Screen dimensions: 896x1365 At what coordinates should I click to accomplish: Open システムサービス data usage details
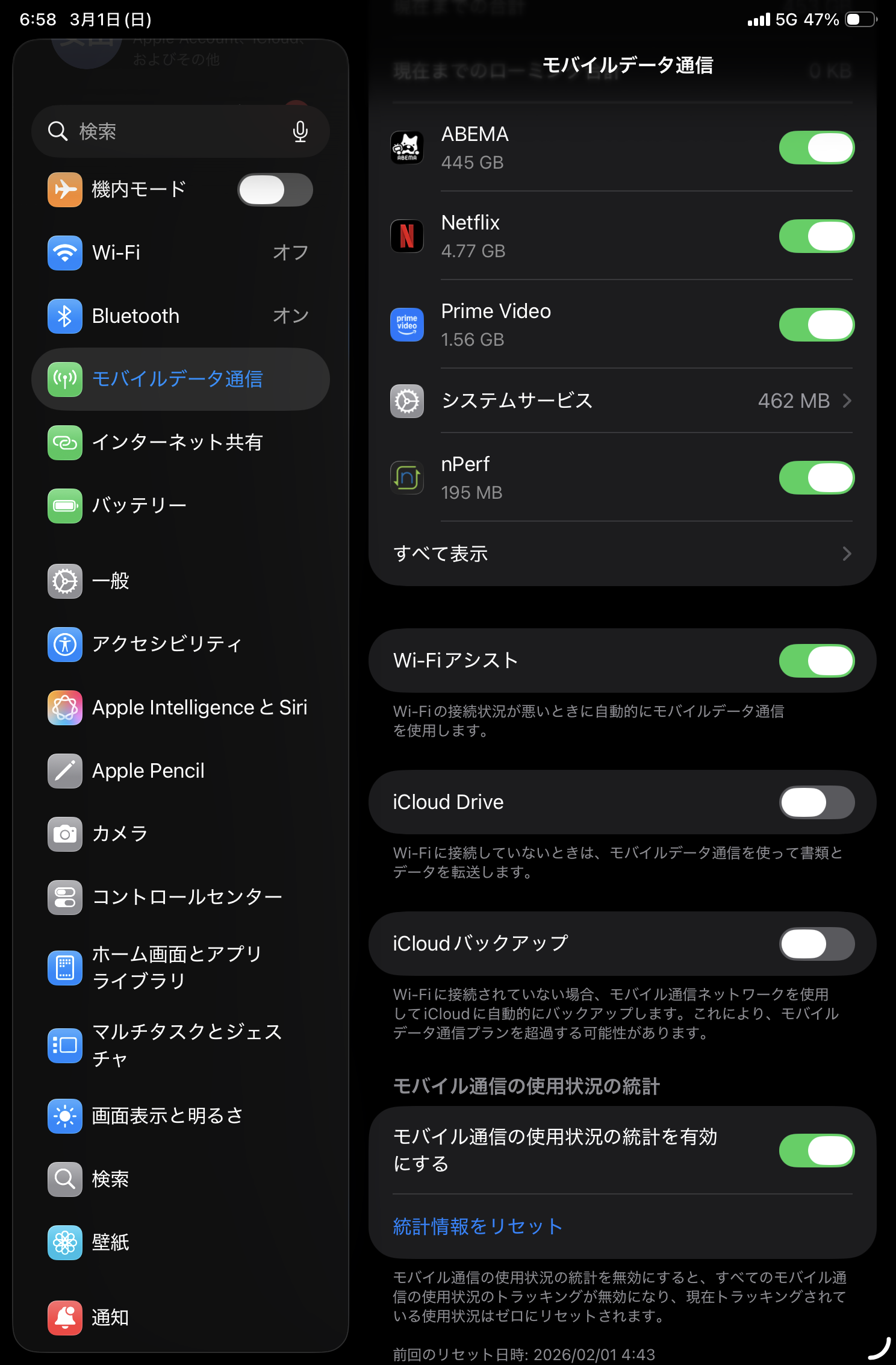(x=621, y=401)
